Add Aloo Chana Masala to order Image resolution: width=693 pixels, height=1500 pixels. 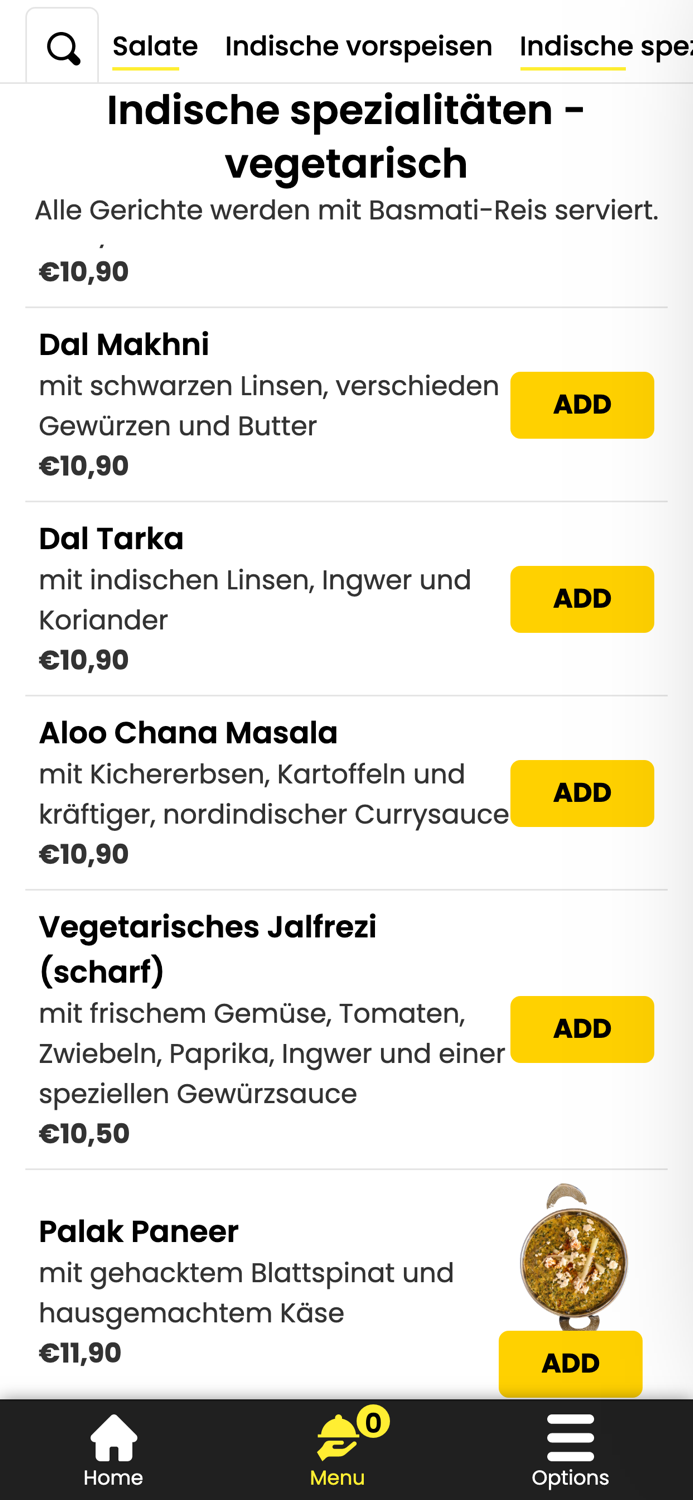[582, 793]
